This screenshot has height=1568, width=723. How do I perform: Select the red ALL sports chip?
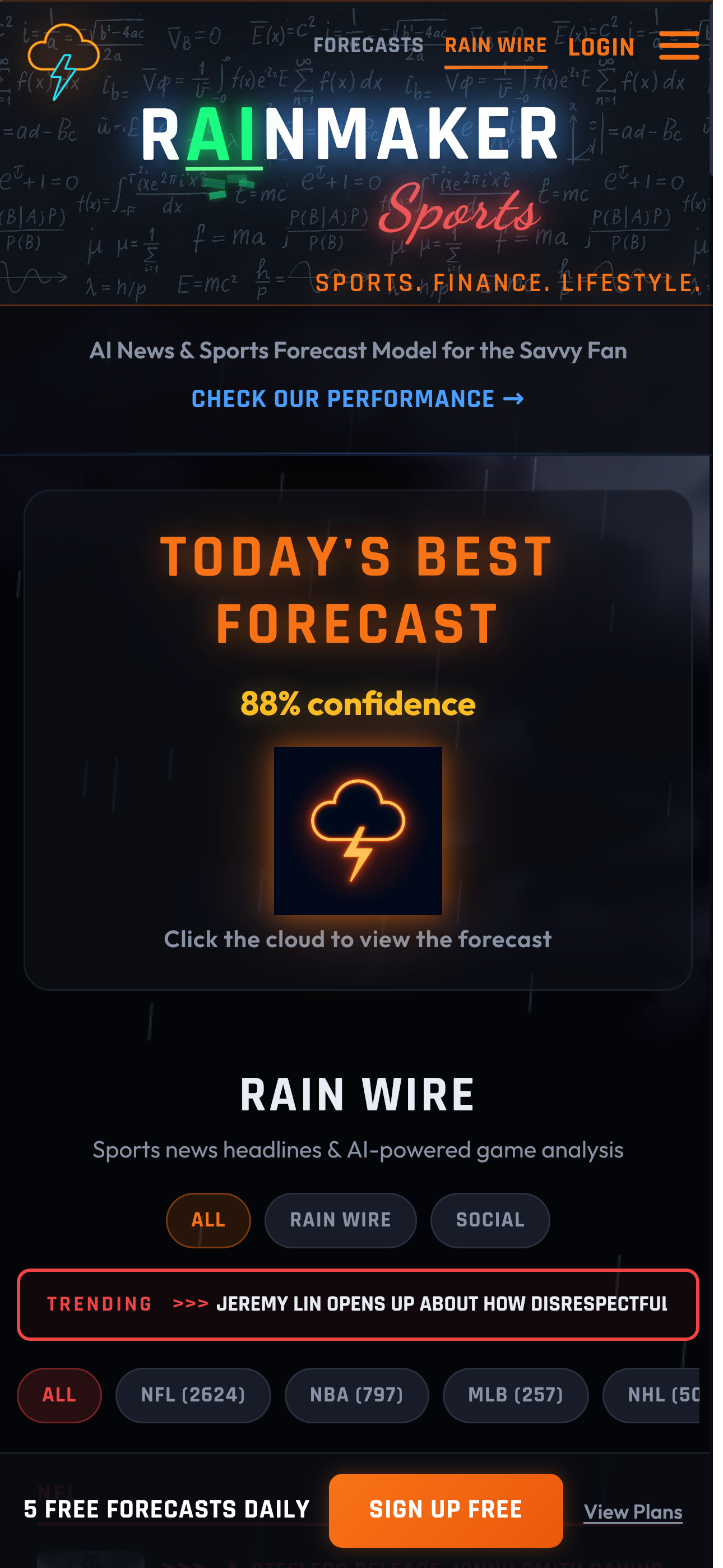(x=59, y=1395)
